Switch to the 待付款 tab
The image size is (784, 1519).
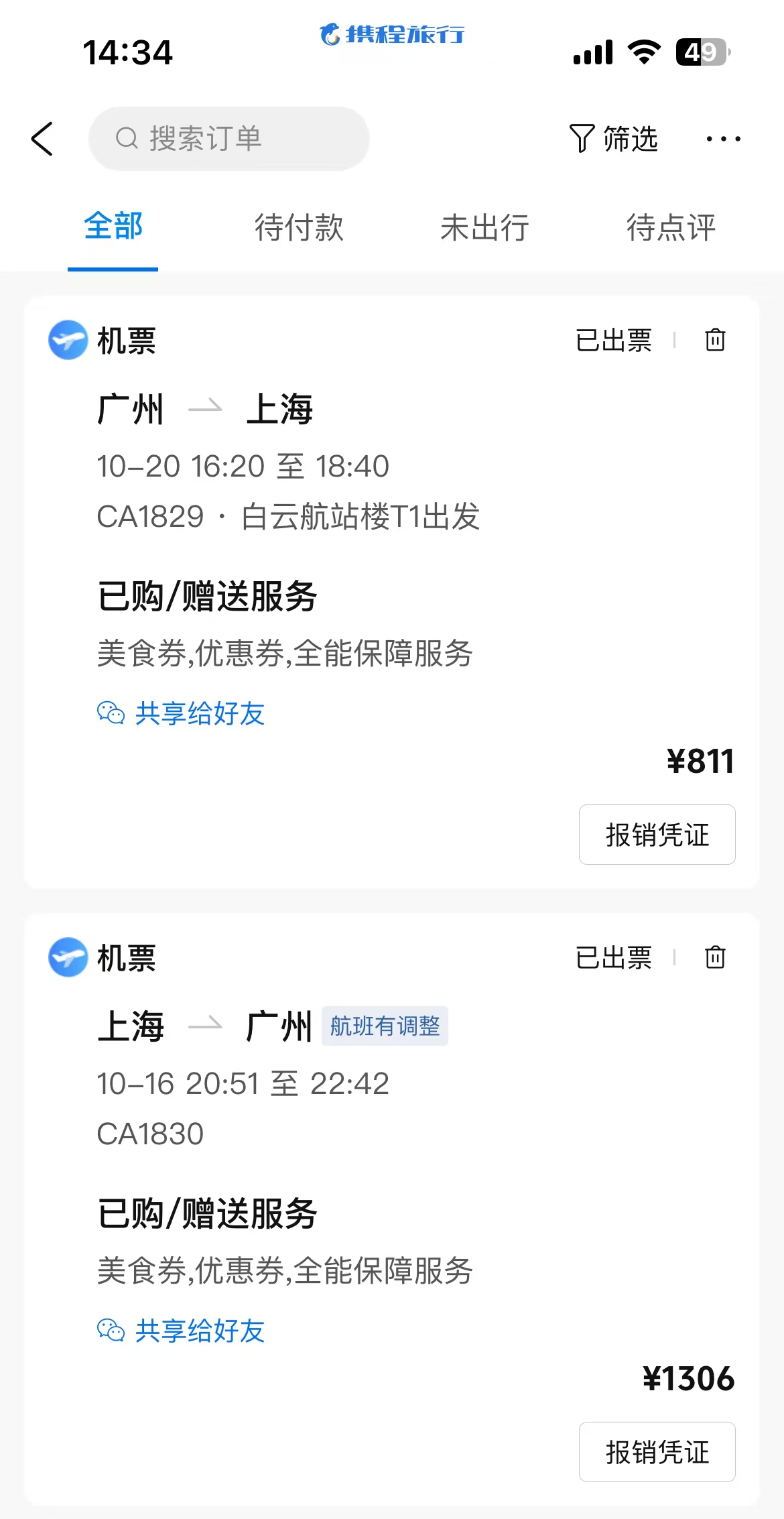(x=299, y=227)
